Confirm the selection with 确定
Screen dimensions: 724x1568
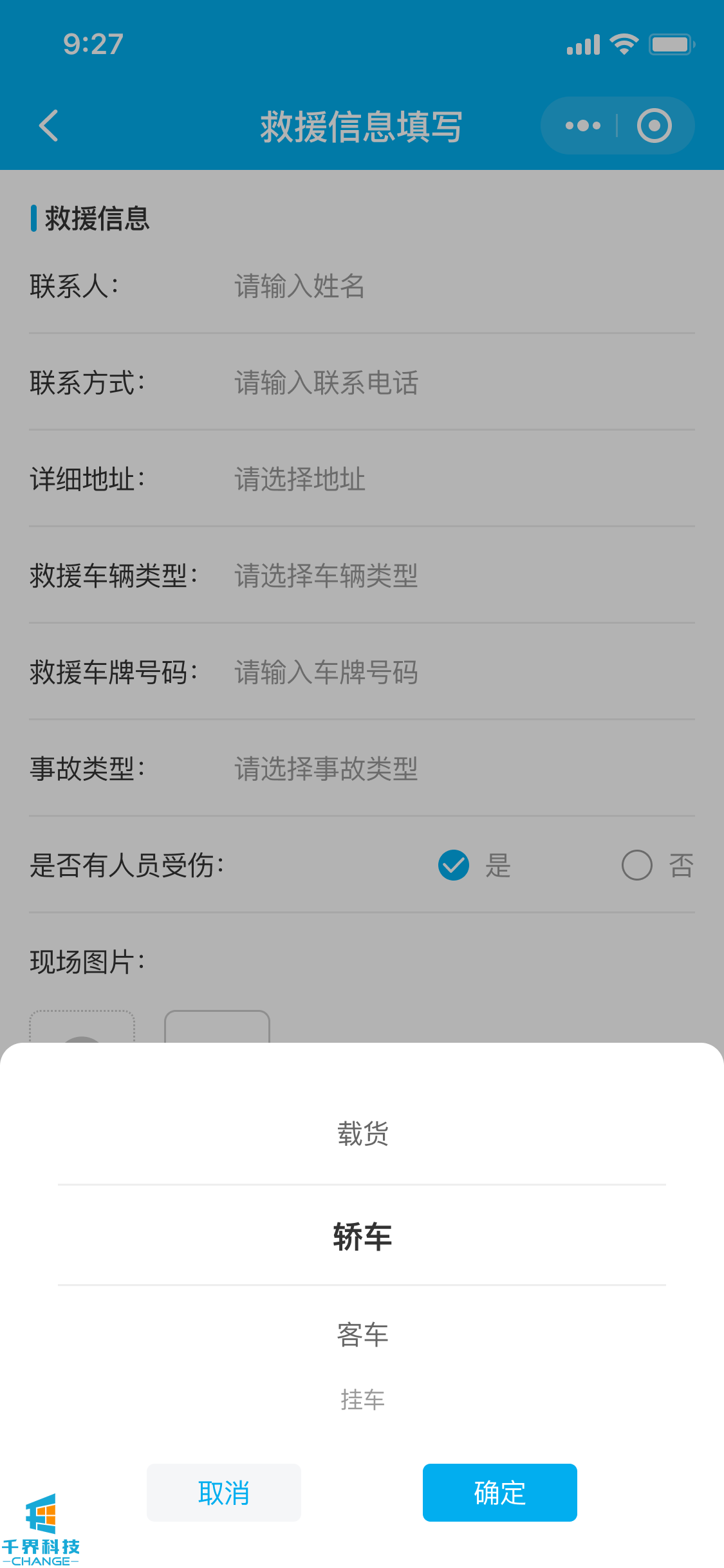[x=499, y=1493]
